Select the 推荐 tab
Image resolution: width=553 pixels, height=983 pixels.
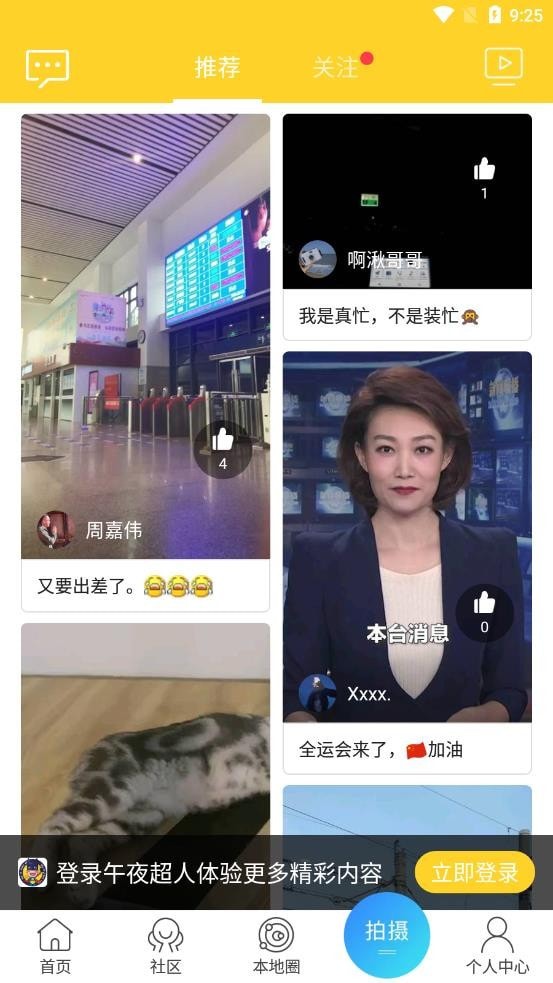coord(217,67)
